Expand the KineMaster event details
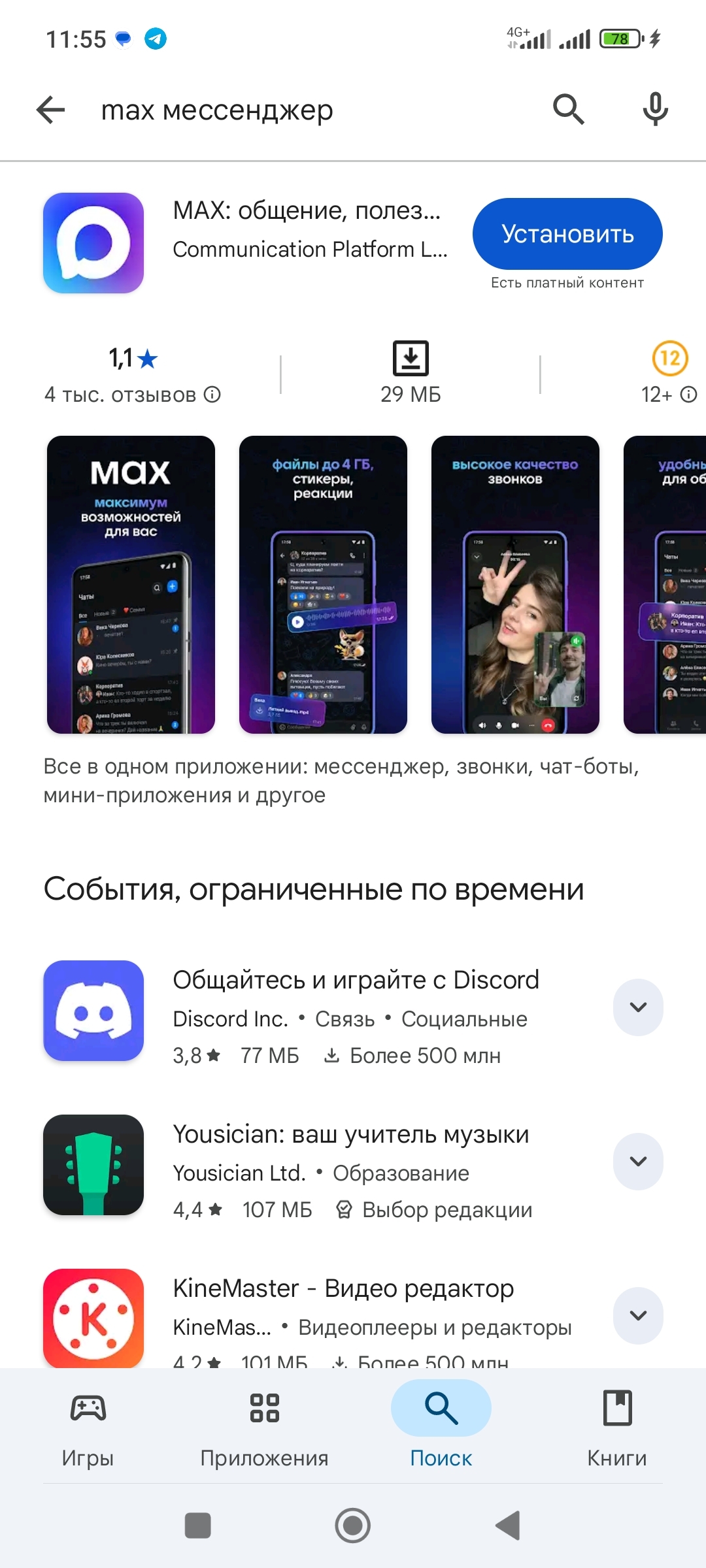Image resolution: width=706 pixels, height=1568 pixels. coord(638,1316)
